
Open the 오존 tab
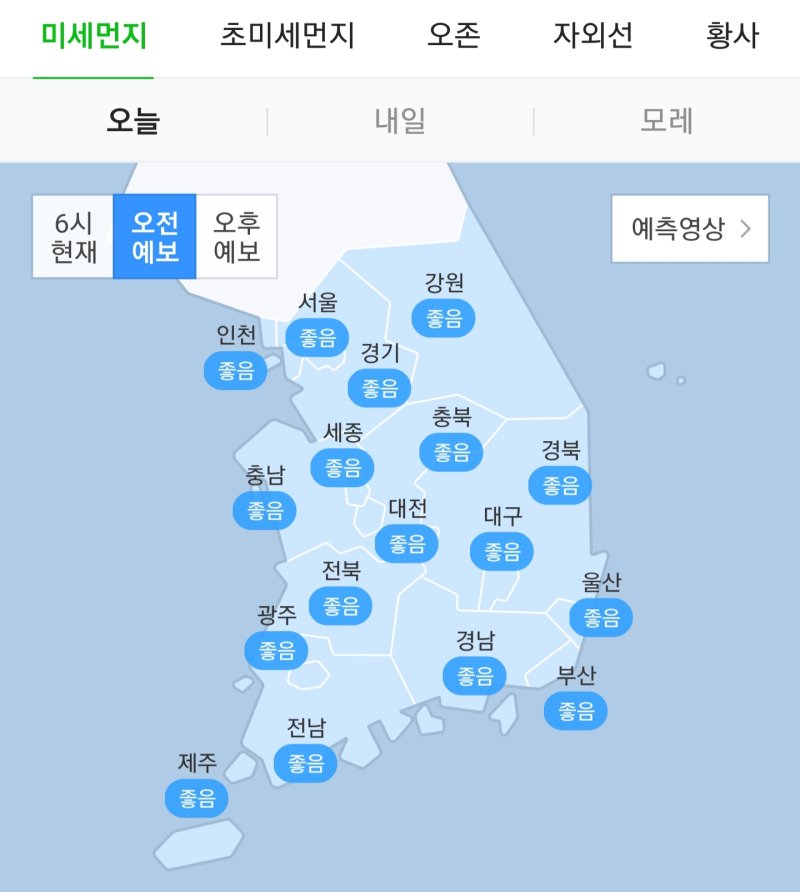[x=453, y=37]
